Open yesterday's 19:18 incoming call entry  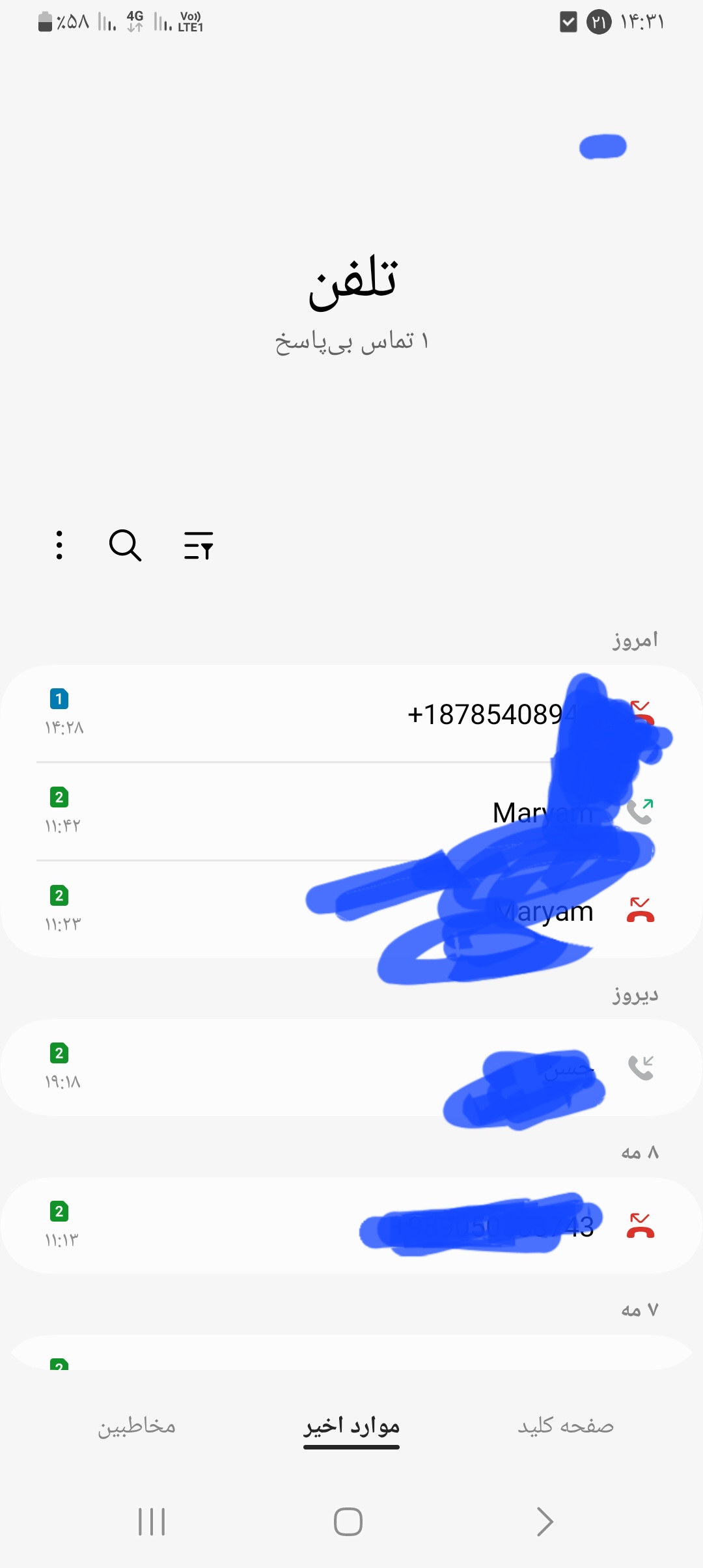(351, 1067)
